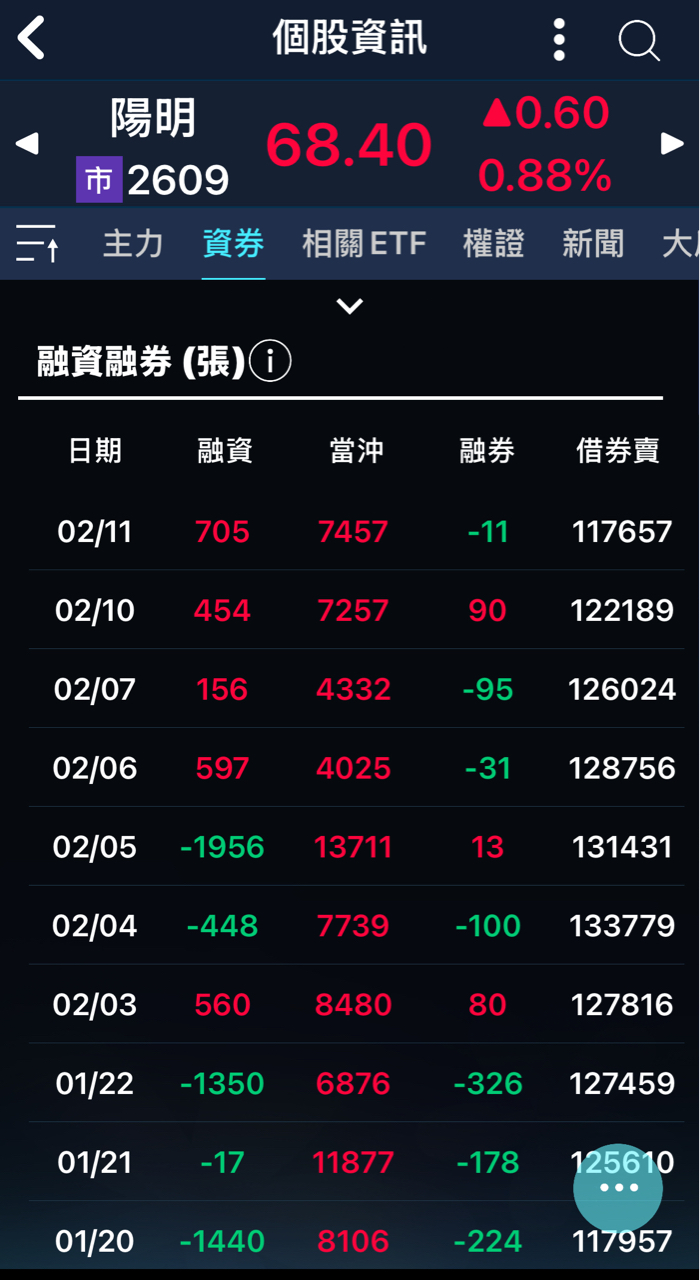Open the tab sorting menu icon
Image resolution: width=700 pixels, height=1280 pixels.
coord(37,243)
